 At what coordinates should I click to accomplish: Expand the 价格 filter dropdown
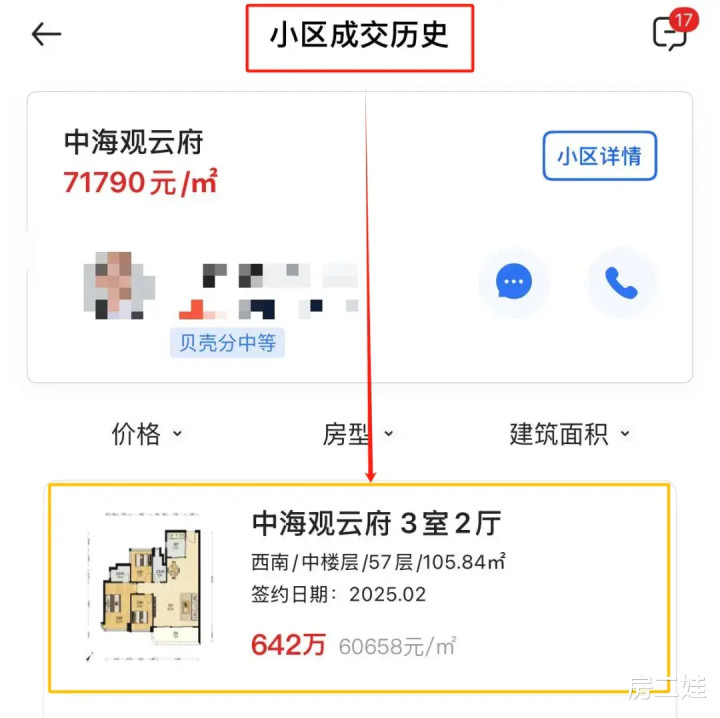147,434
